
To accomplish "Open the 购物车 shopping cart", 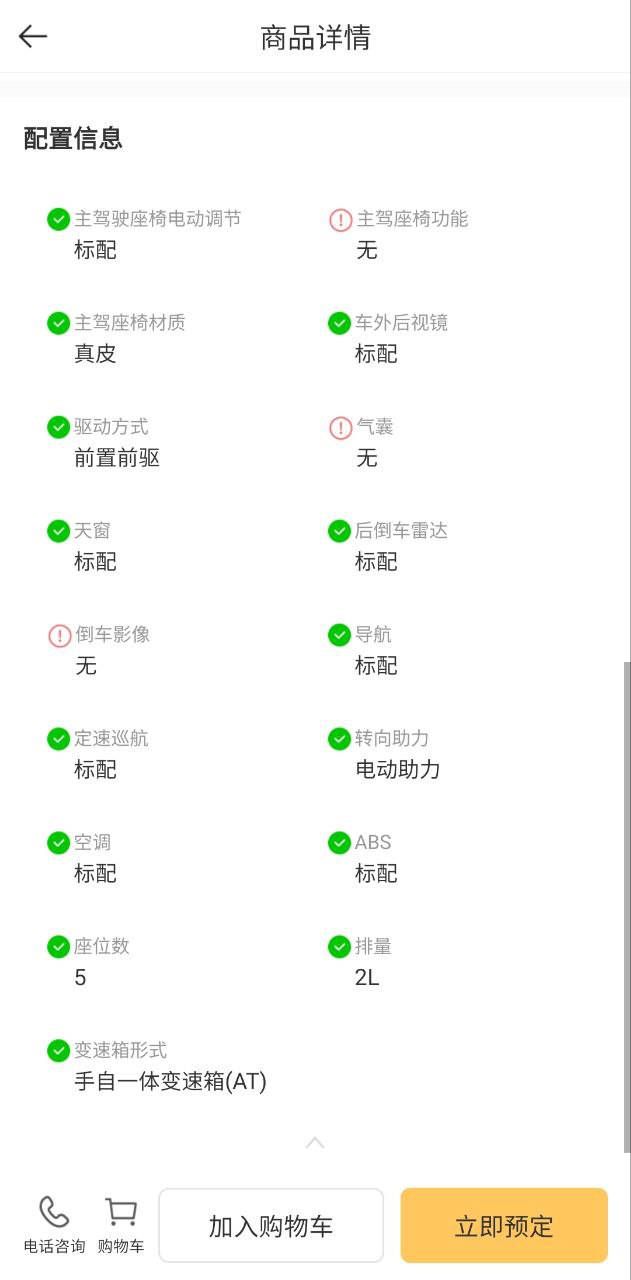I will tap(121, 1225).
